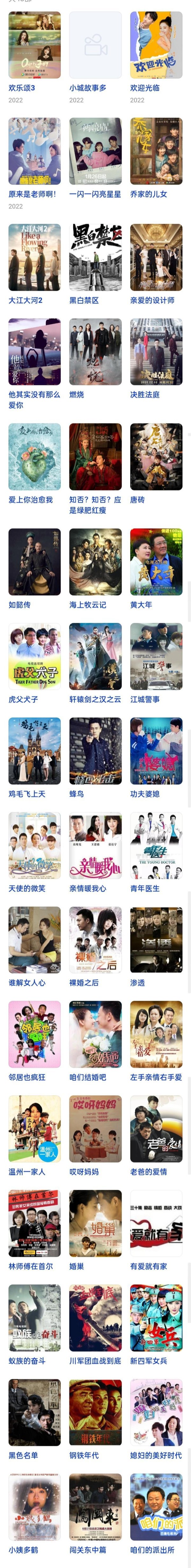Open 青年医生 drama card
191x1568 pixels.
(156, 845)
